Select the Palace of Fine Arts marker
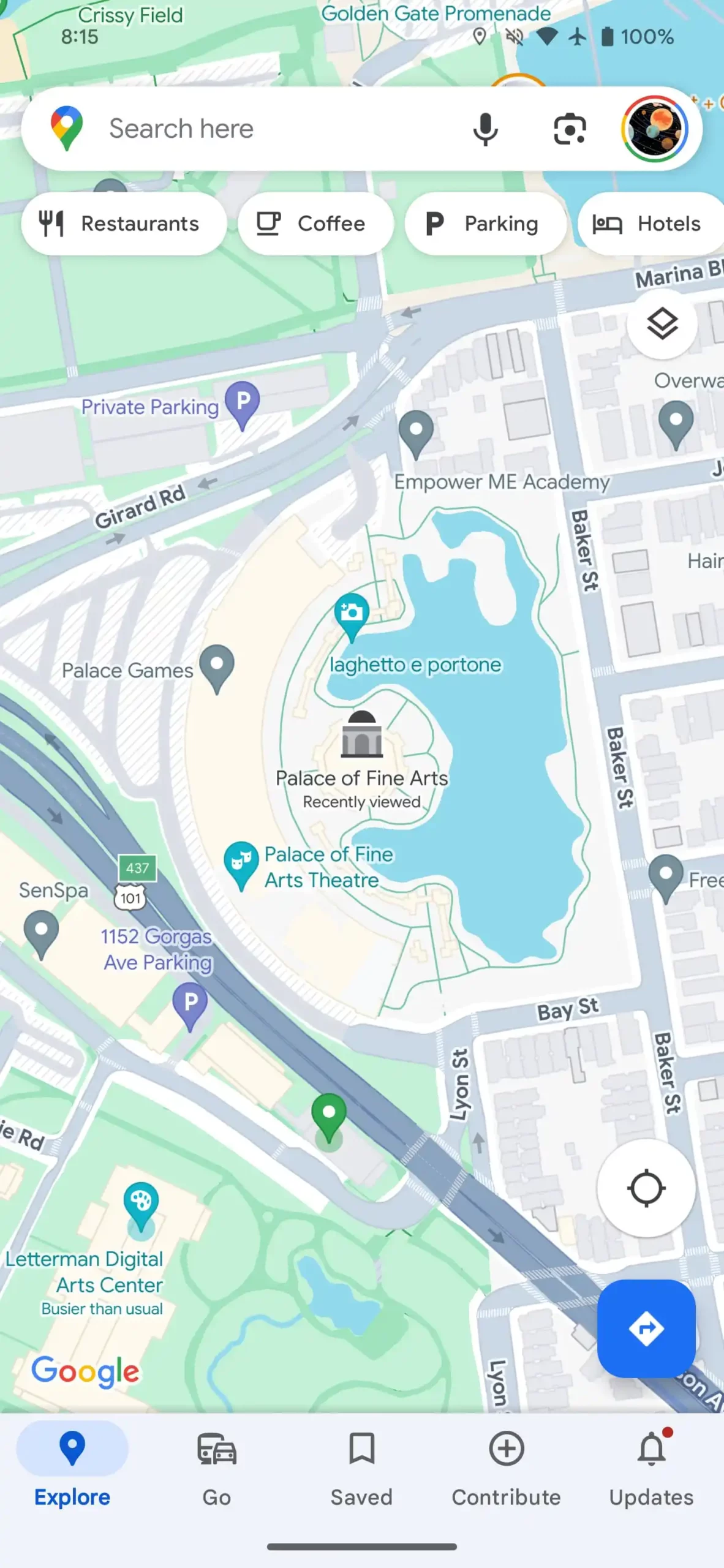Image resolution: width=724 pixels, height=1568 pixels. [x=361, y=736]
